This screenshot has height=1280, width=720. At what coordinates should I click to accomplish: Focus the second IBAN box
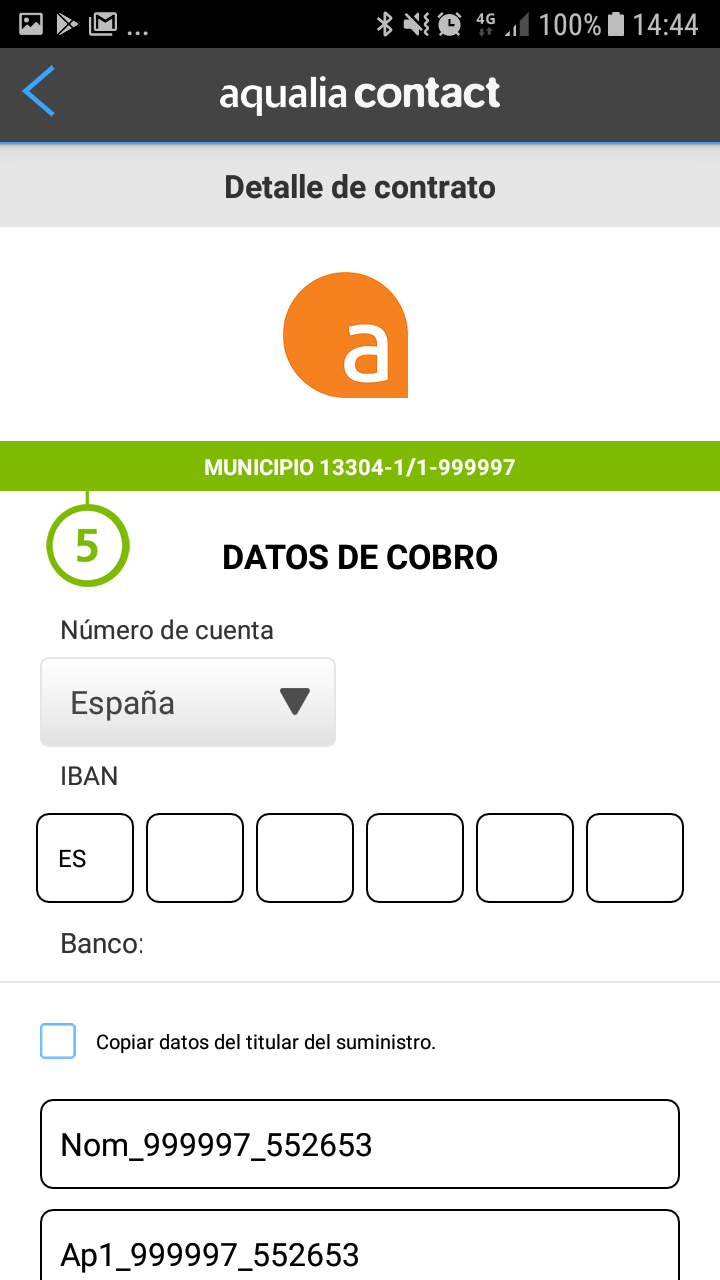tap(195, 858)
